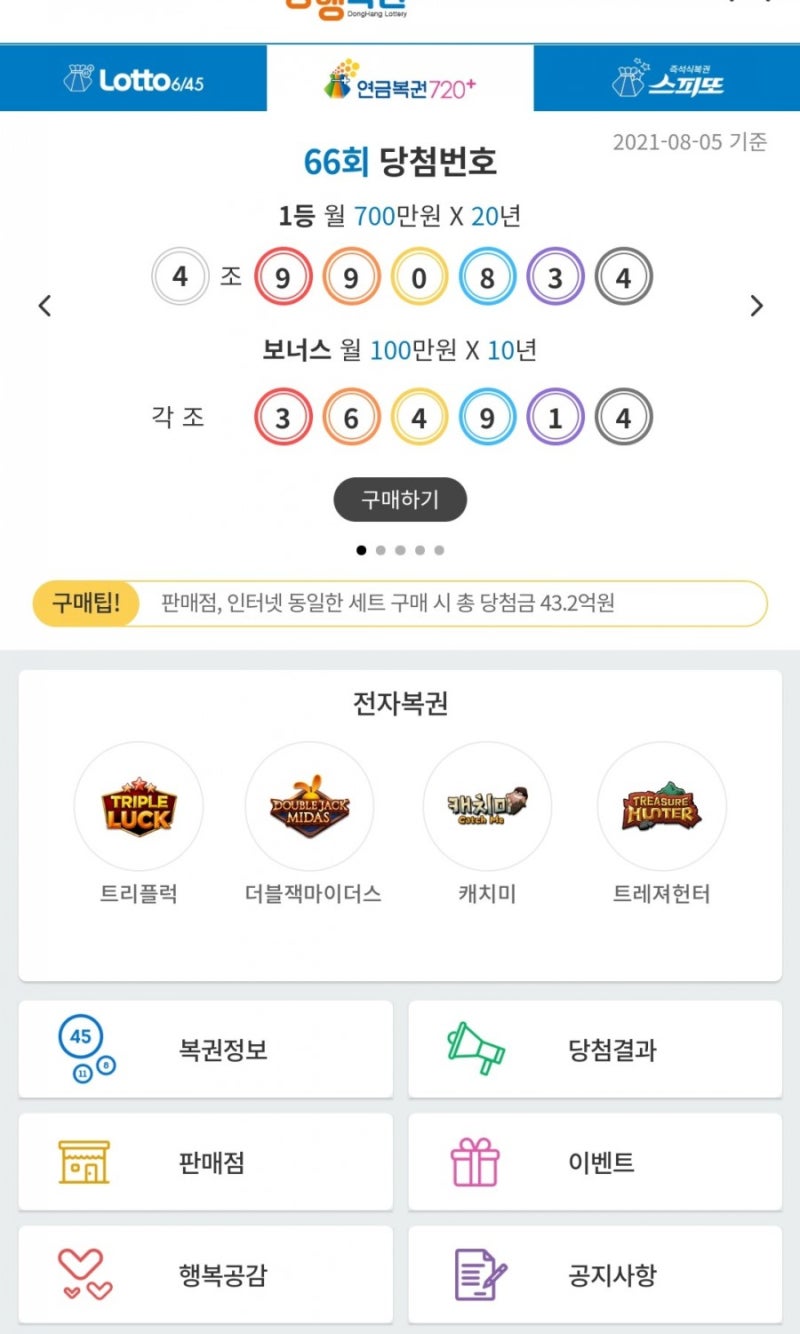Switch to the Lotto 6/45 tab
Viewport: 800px width, 1334px height.
pyautogui.click(x=131, y=80)
